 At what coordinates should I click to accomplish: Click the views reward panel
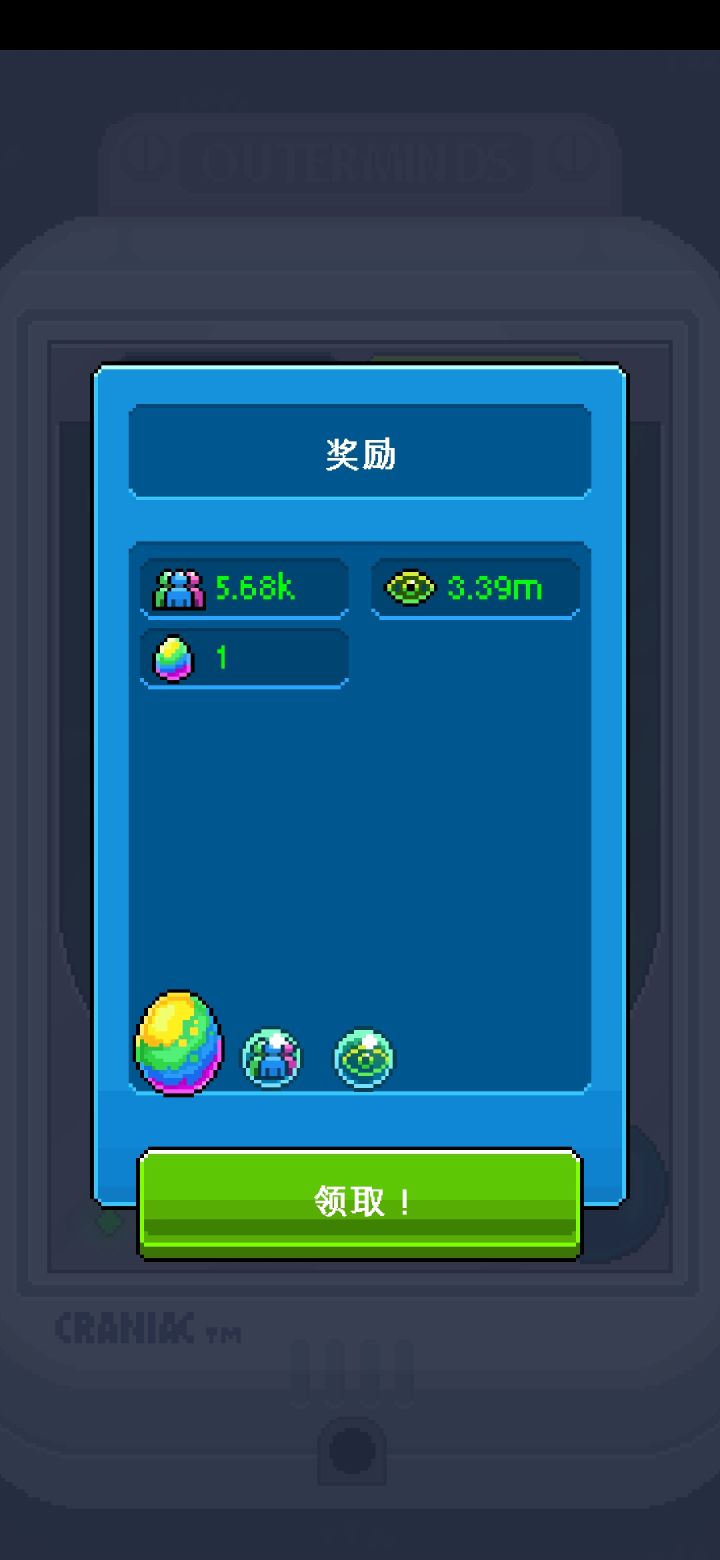pyautogui.click(x=475, y=586)
